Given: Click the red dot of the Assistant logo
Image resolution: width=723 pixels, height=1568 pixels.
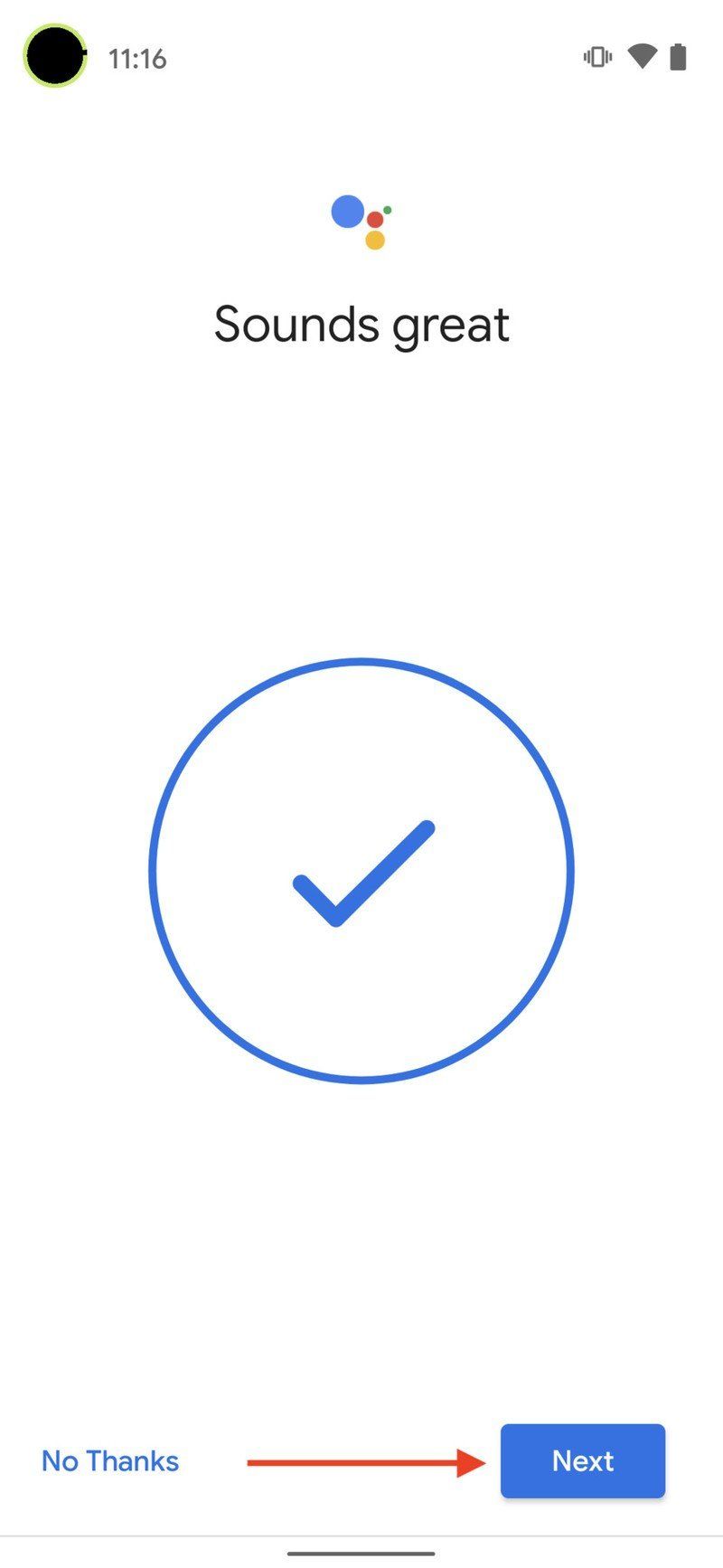Looking at the screenshot, I should tap(374, 220).
